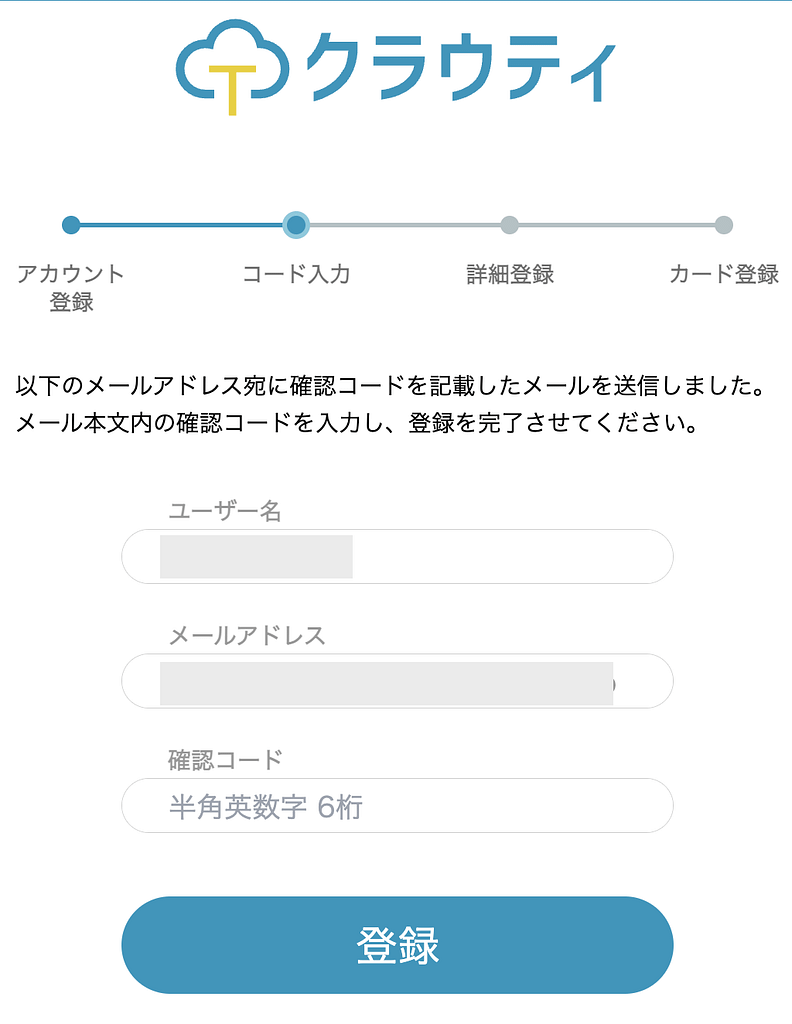Click the クラウティ cloud logo

pyautogui.click(x=230, y=65)
